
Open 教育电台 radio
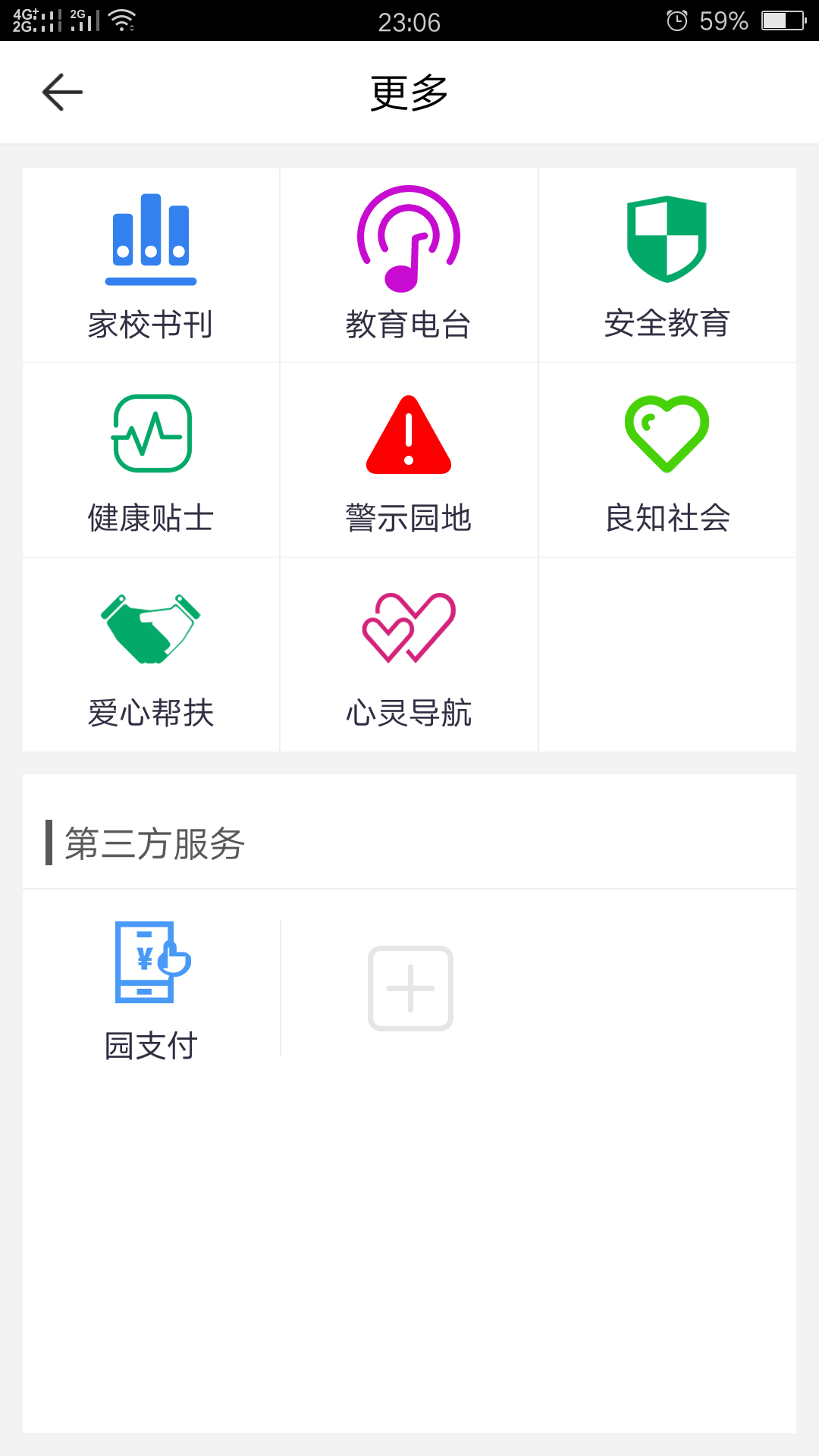409,265
